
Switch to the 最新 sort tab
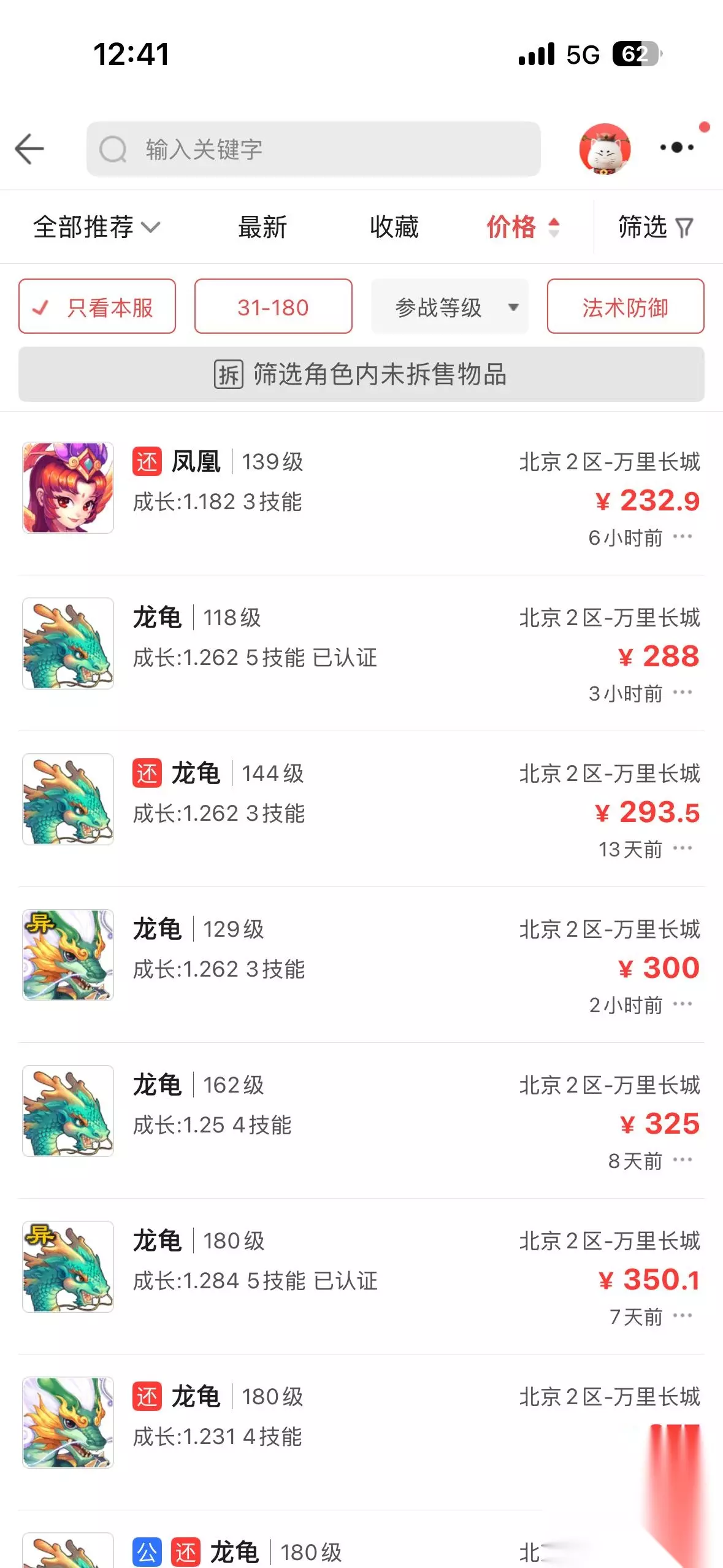pos(262,227)
